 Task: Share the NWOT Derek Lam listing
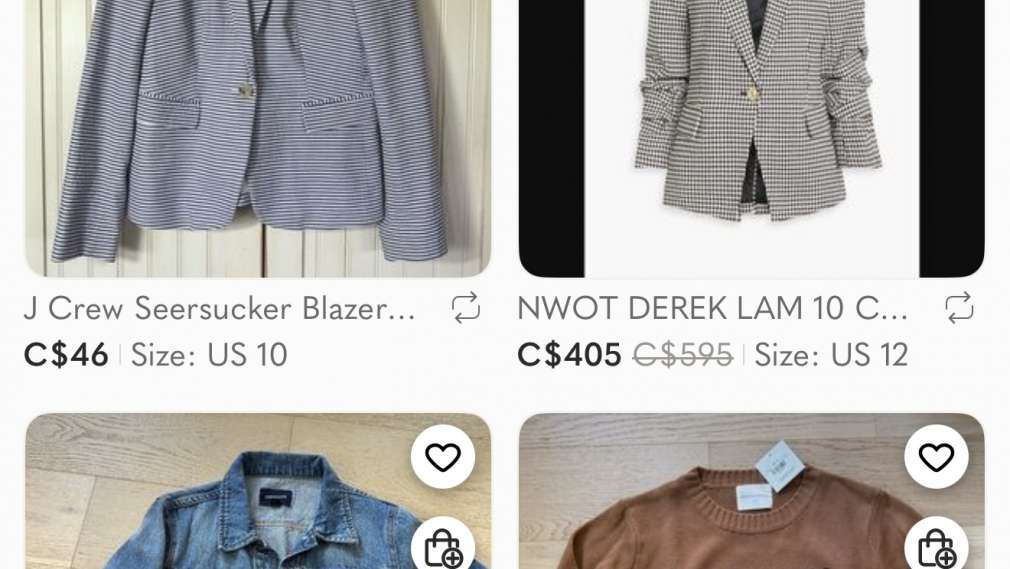pyautogui.click(x=959, y=308)
